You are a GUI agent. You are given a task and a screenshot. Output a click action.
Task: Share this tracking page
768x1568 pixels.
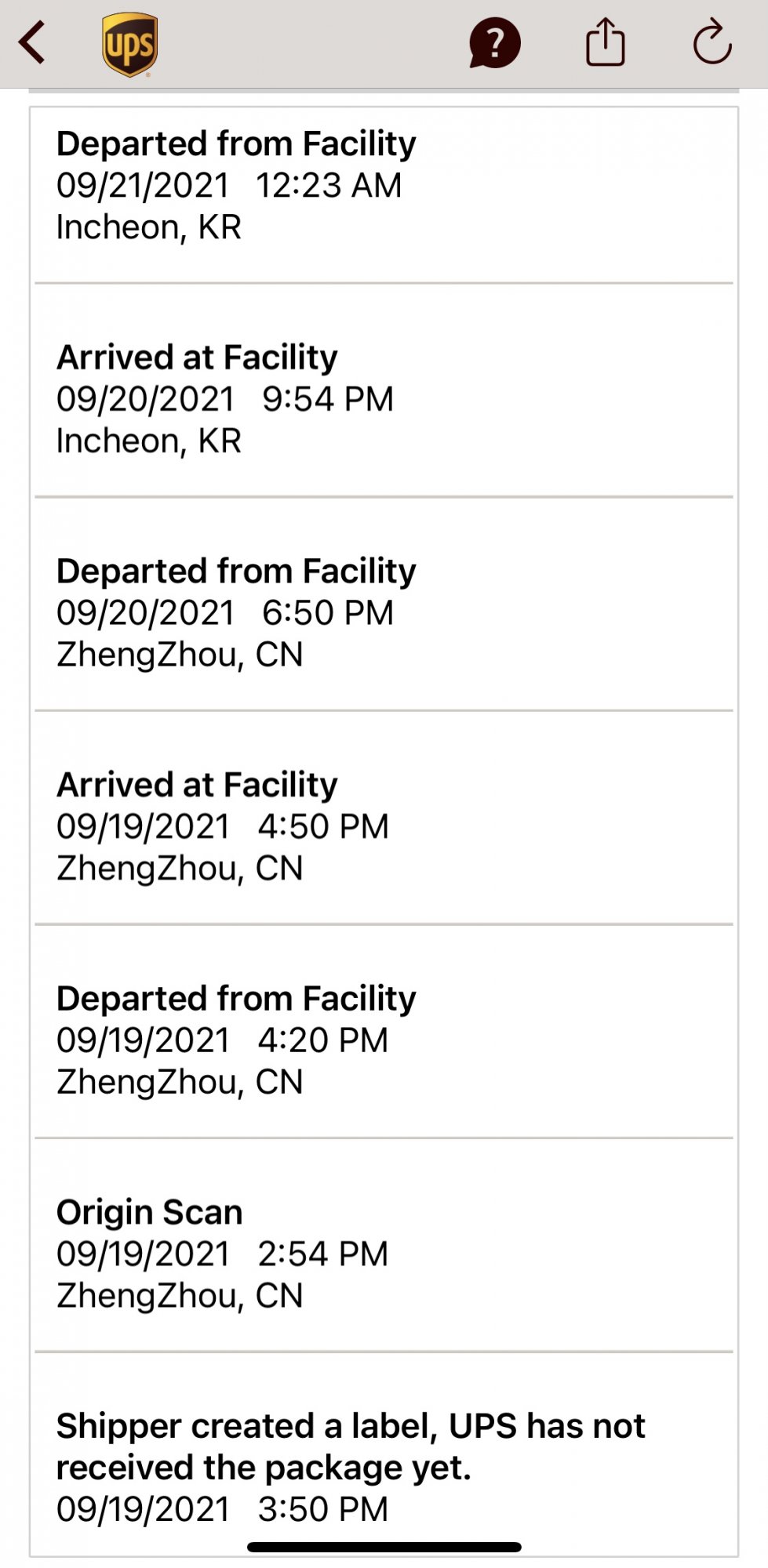click(606, 42)
